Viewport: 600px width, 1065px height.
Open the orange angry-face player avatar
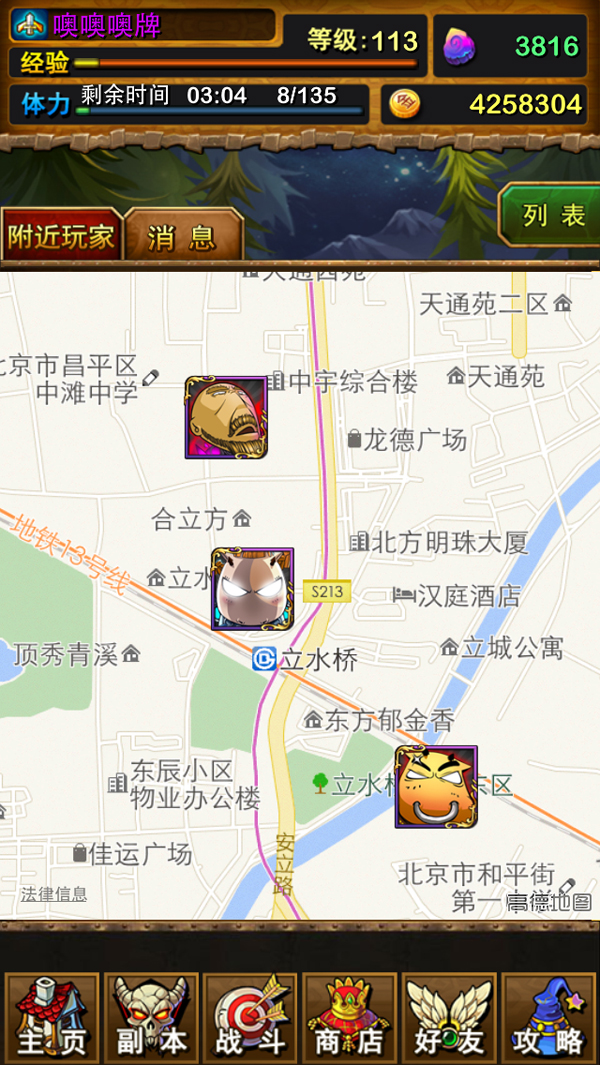(436, 787)
